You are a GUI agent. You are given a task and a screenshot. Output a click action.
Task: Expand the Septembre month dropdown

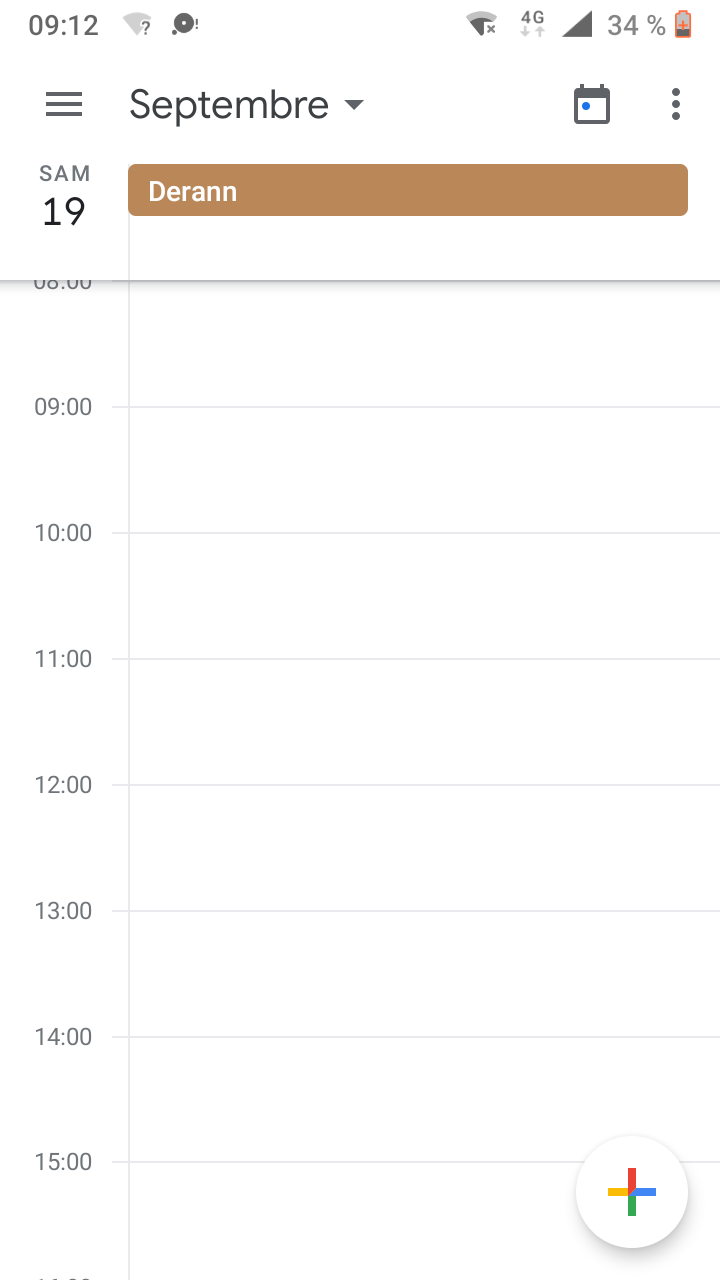tap(247, 104)
